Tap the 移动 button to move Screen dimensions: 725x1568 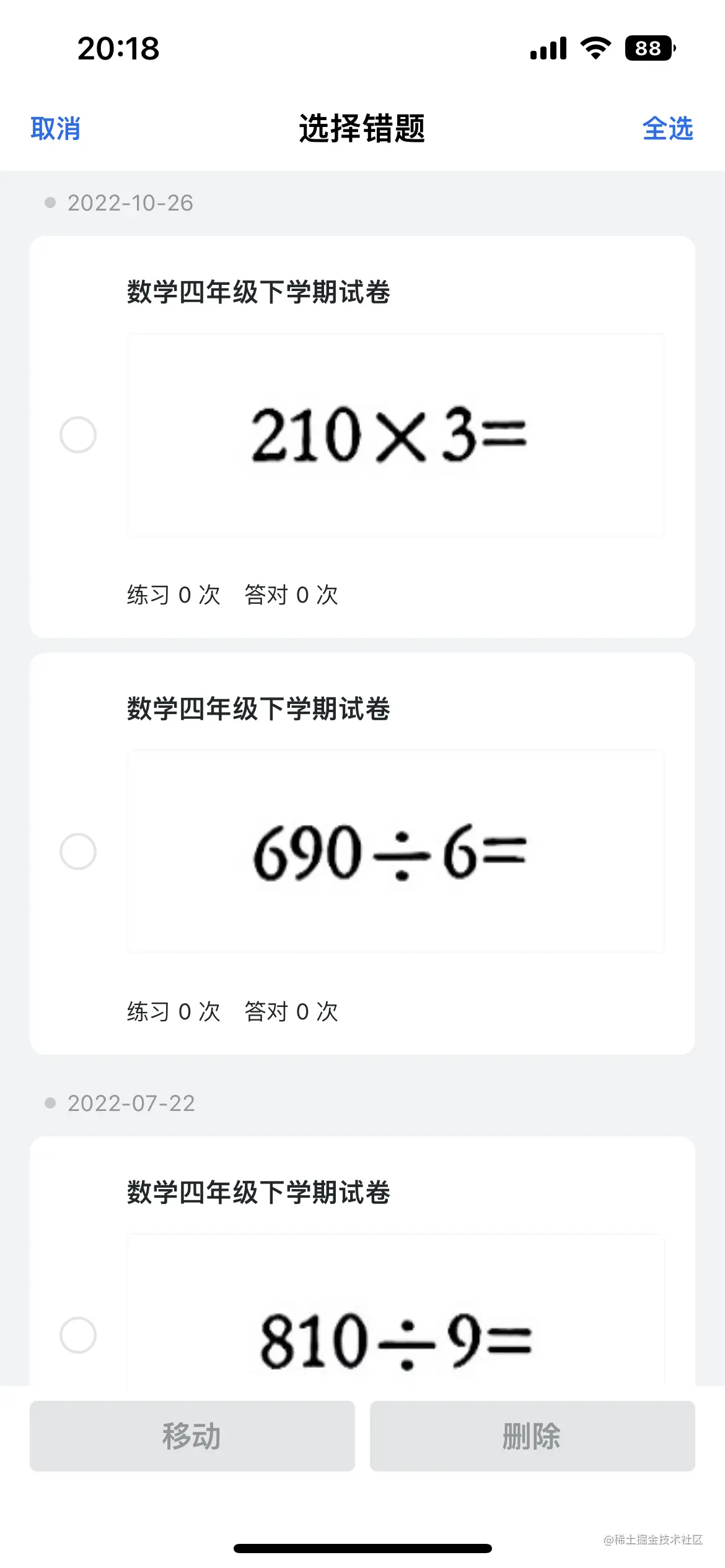(x=192, y=1436)
